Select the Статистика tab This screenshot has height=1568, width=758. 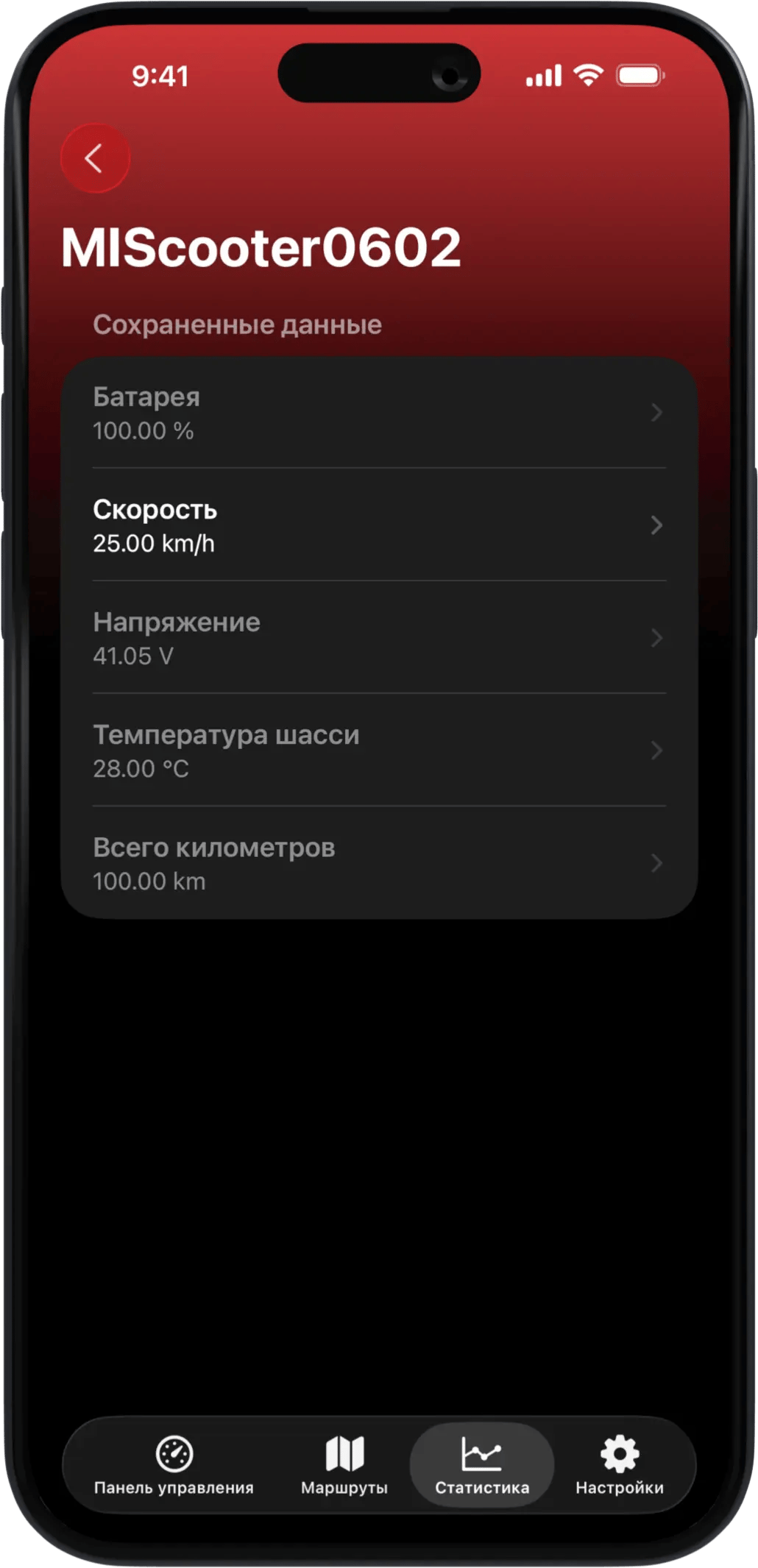(482, 1465)
